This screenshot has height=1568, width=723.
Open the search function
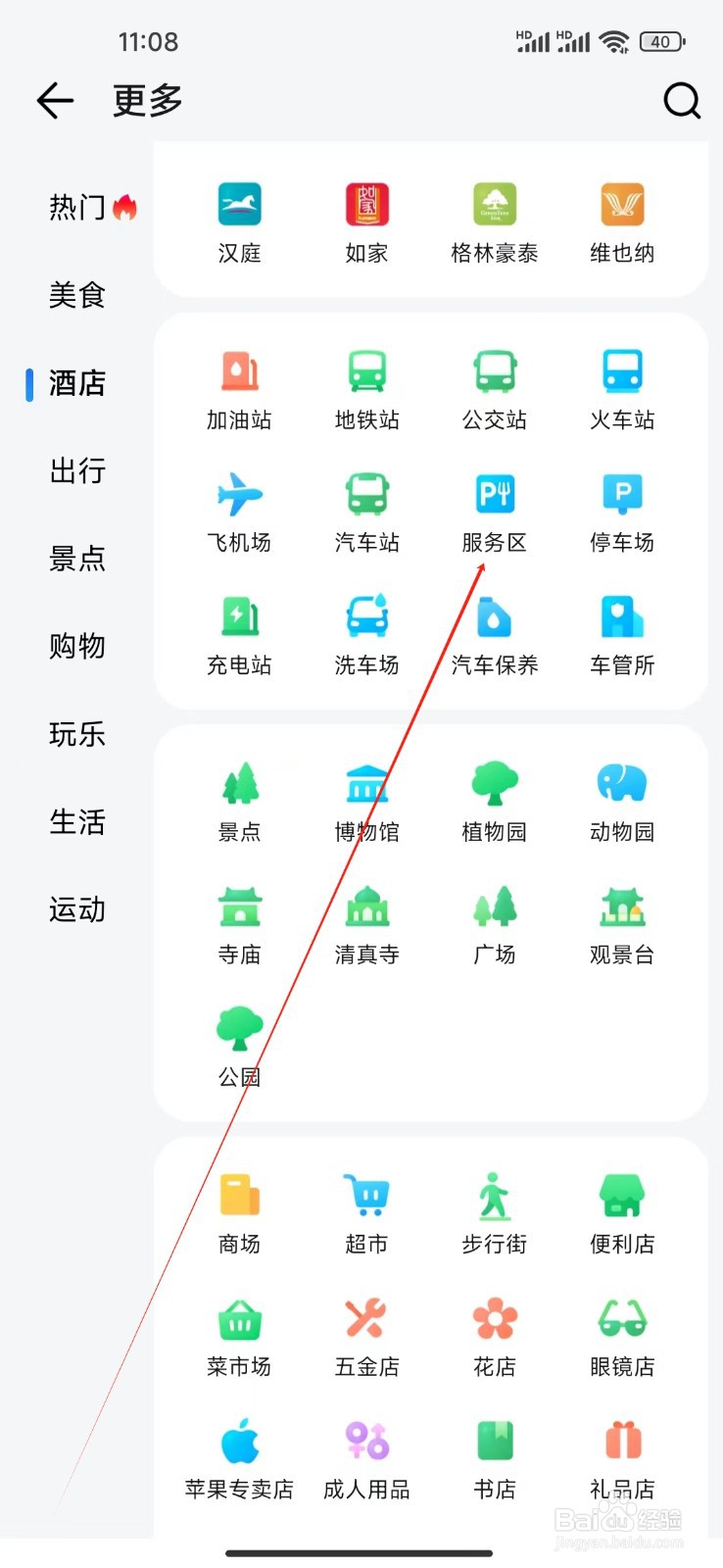[681, 100]
